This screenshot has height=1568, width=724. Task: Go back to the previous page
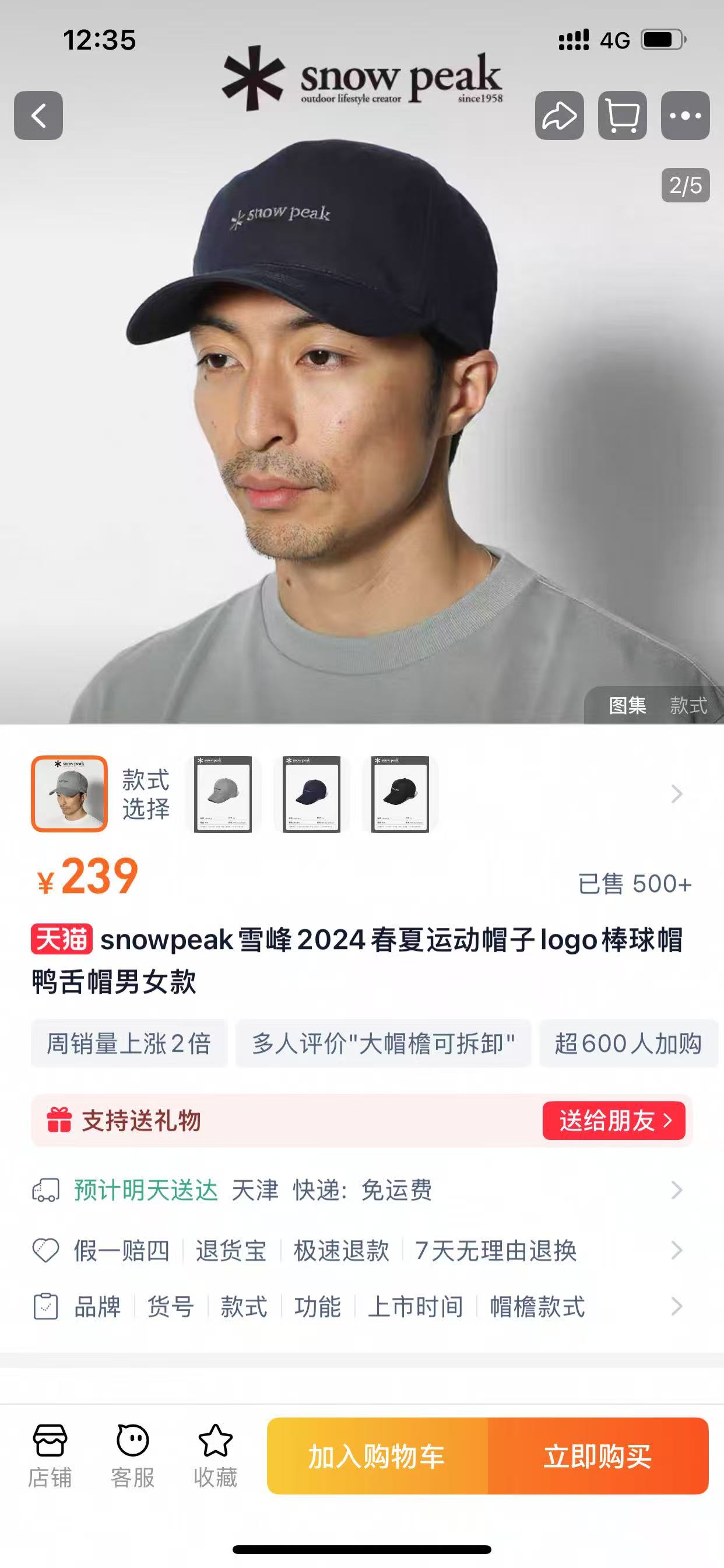coord(38,116)
